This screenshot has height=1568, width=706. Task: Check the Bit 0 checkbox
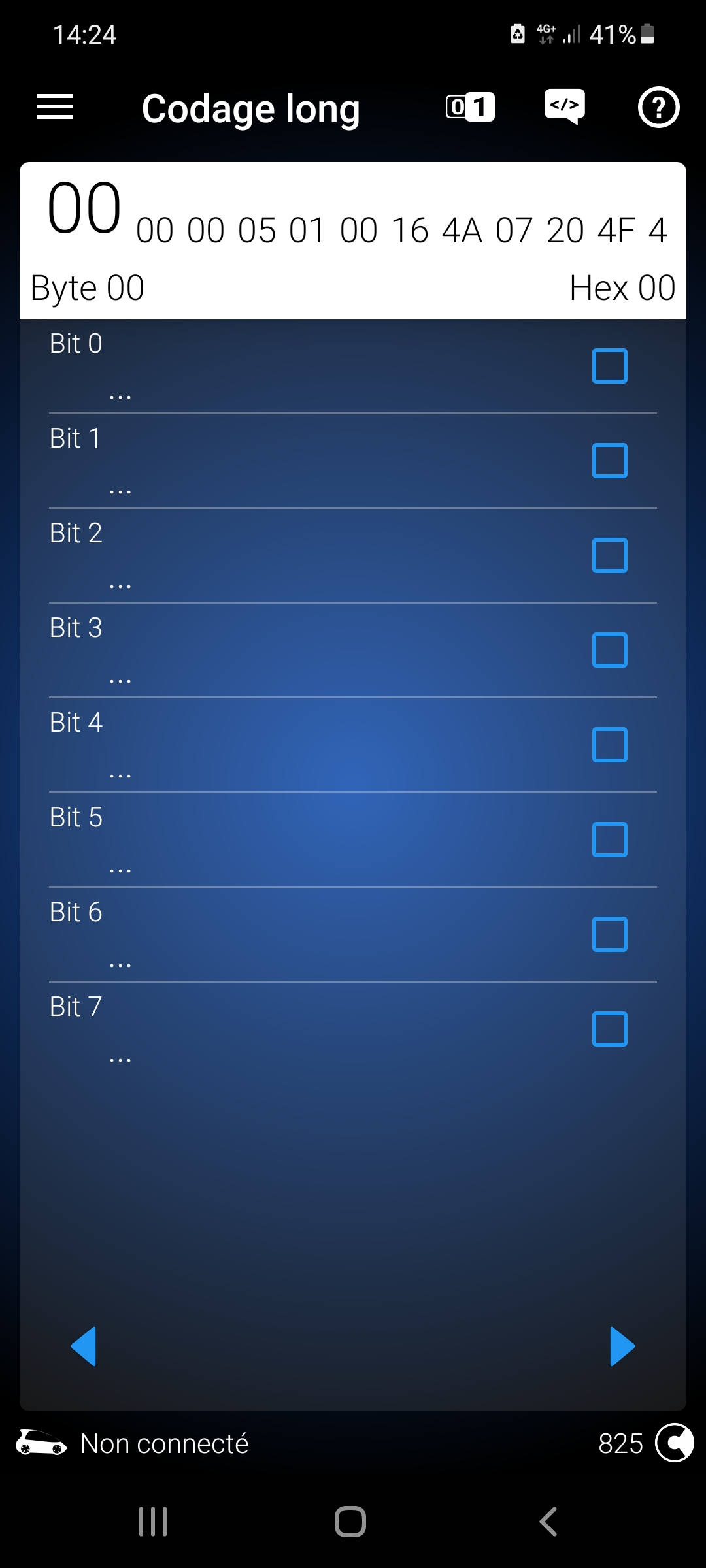click(x=610, y=366)
